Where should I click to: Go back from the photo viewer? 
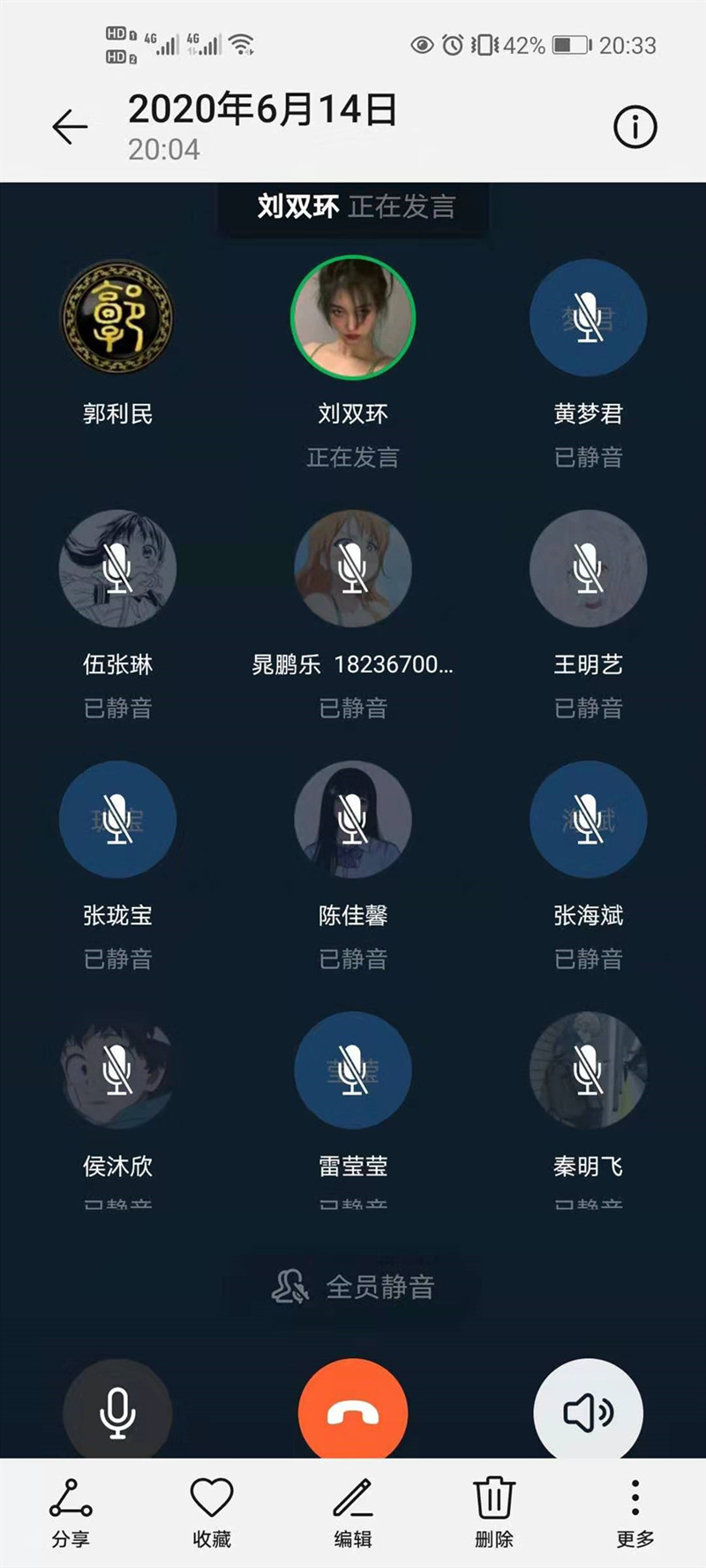[70, 128]
